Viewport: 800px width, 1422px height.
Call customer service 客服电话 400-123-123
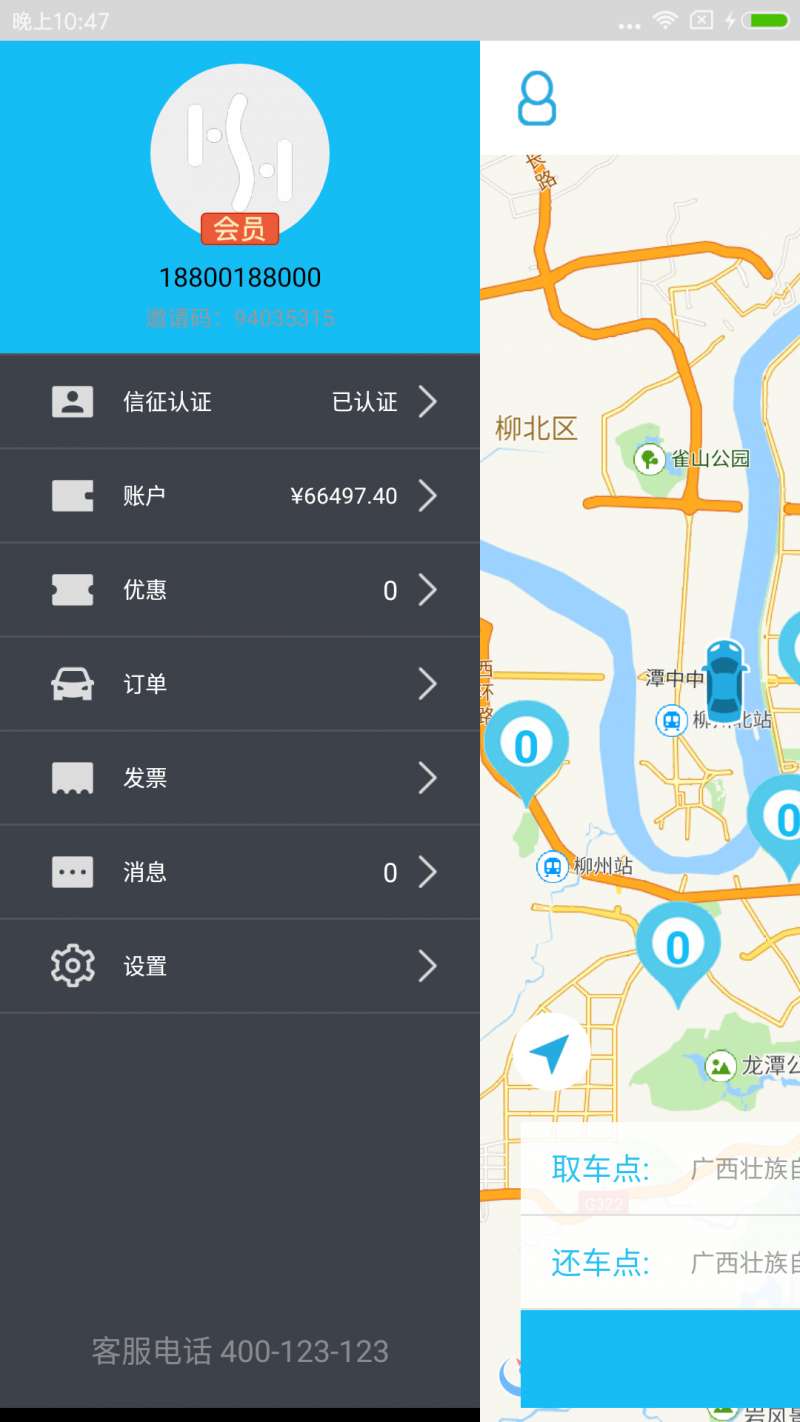[240, 1352]
